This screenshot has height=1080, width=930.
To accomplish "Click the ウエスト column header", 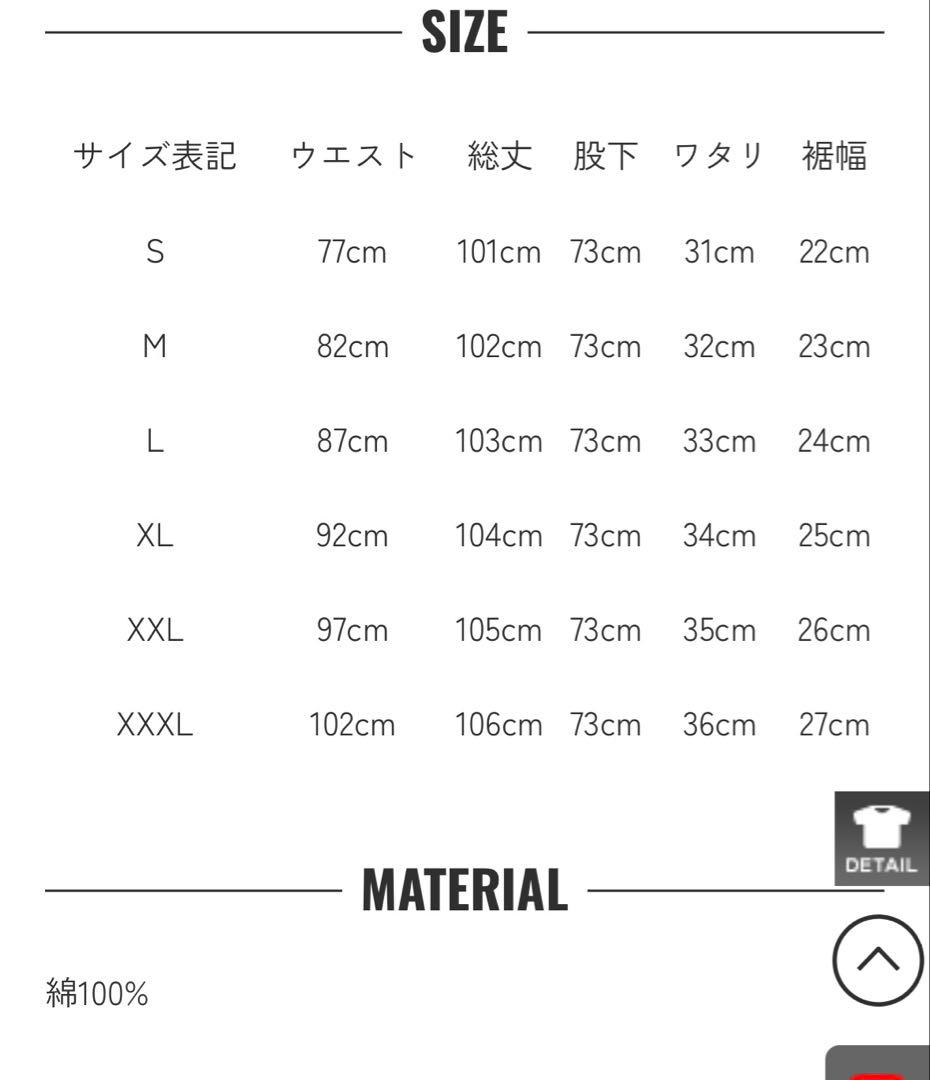I will pyautogui.click(x=353, y=153).
